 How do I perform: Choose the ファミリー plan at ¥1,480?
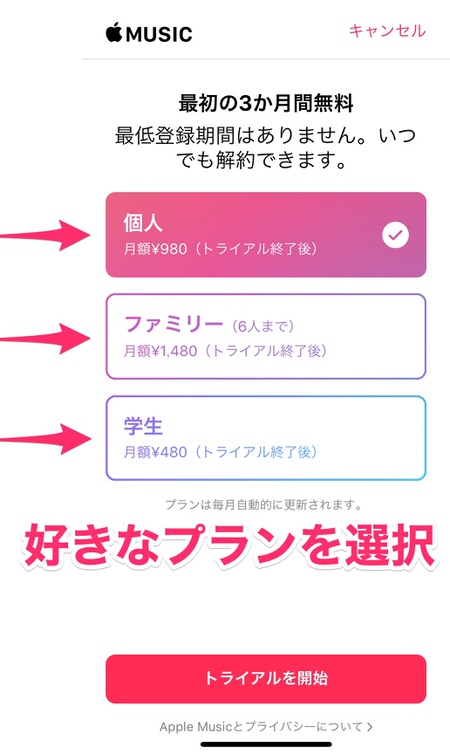pyautogui.click(x=266, y=337)
